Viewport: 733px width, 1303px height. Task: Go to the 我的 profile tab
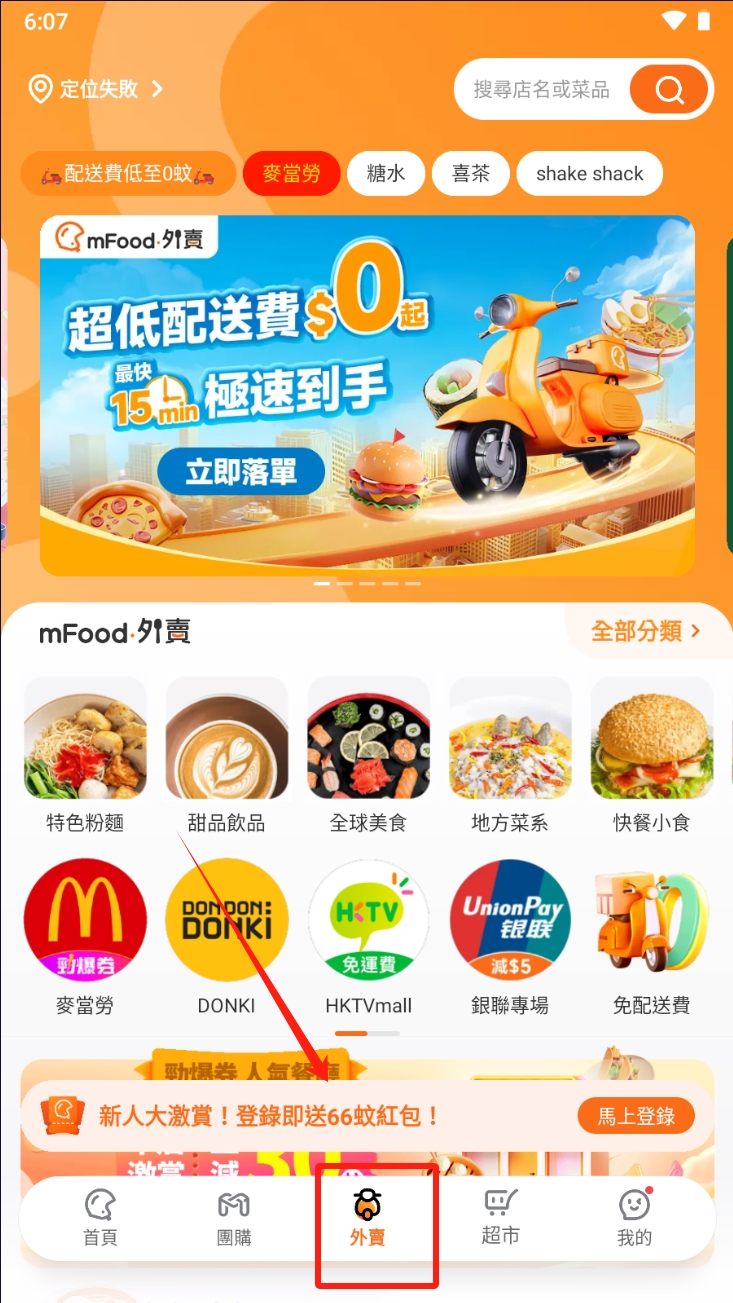[x=634, y=1218]
